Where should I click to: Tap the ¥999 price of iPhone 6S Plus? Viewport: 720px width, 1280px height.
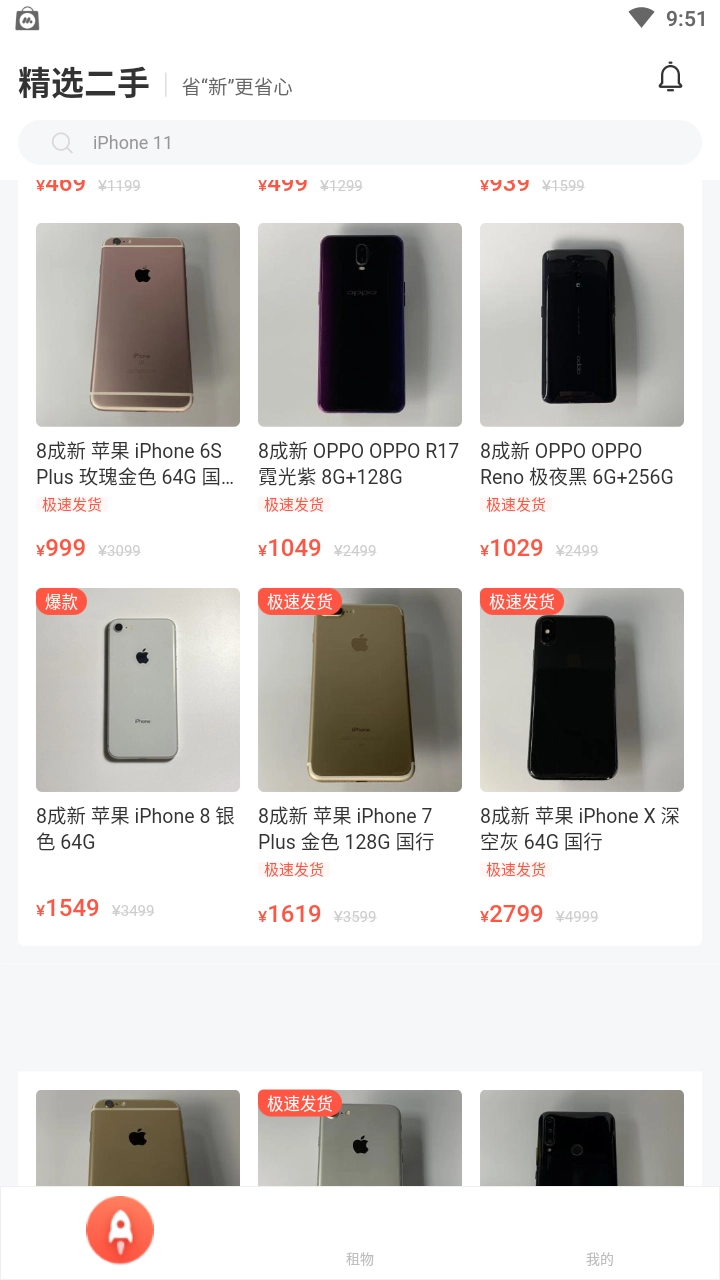pos(60,548)
